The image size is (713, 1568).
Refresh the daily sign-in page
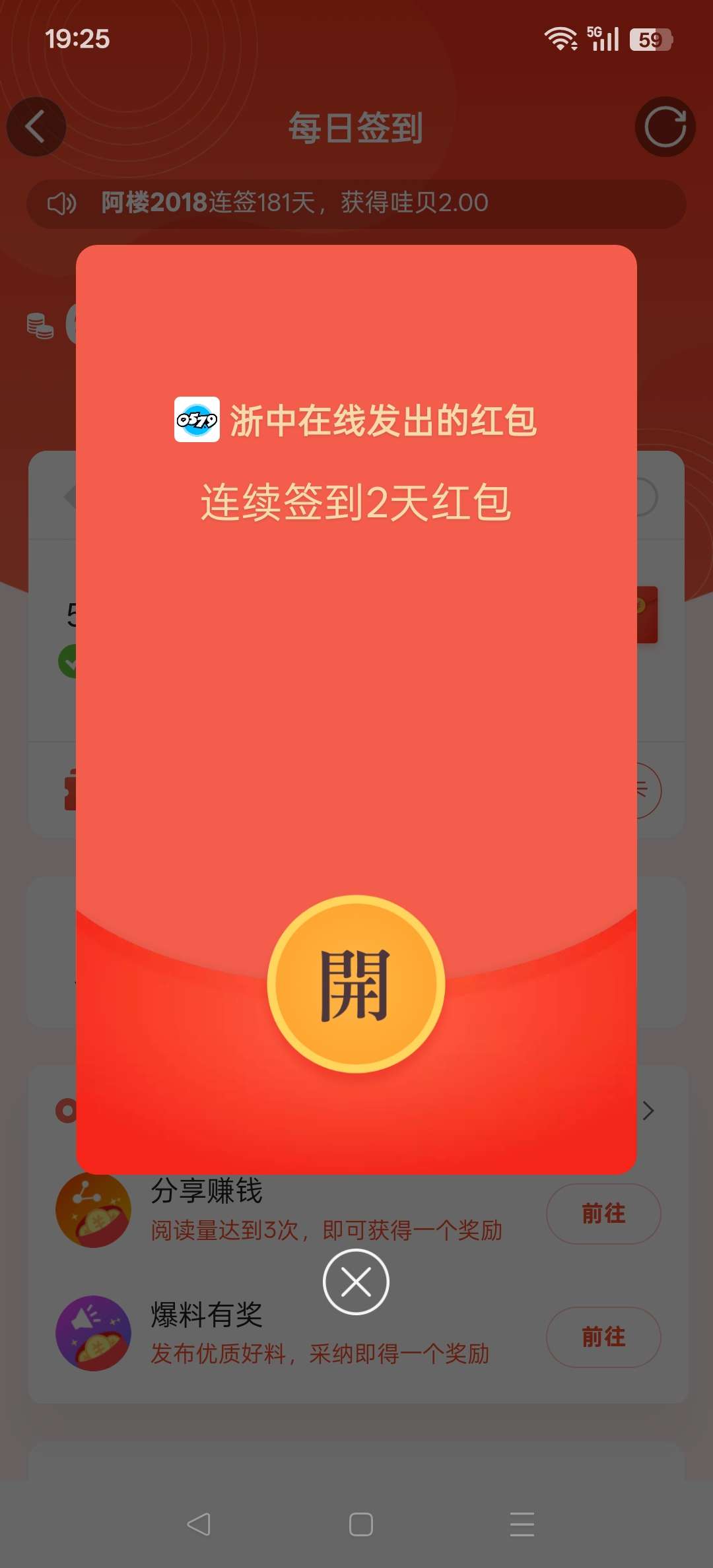tap(665, 127)
